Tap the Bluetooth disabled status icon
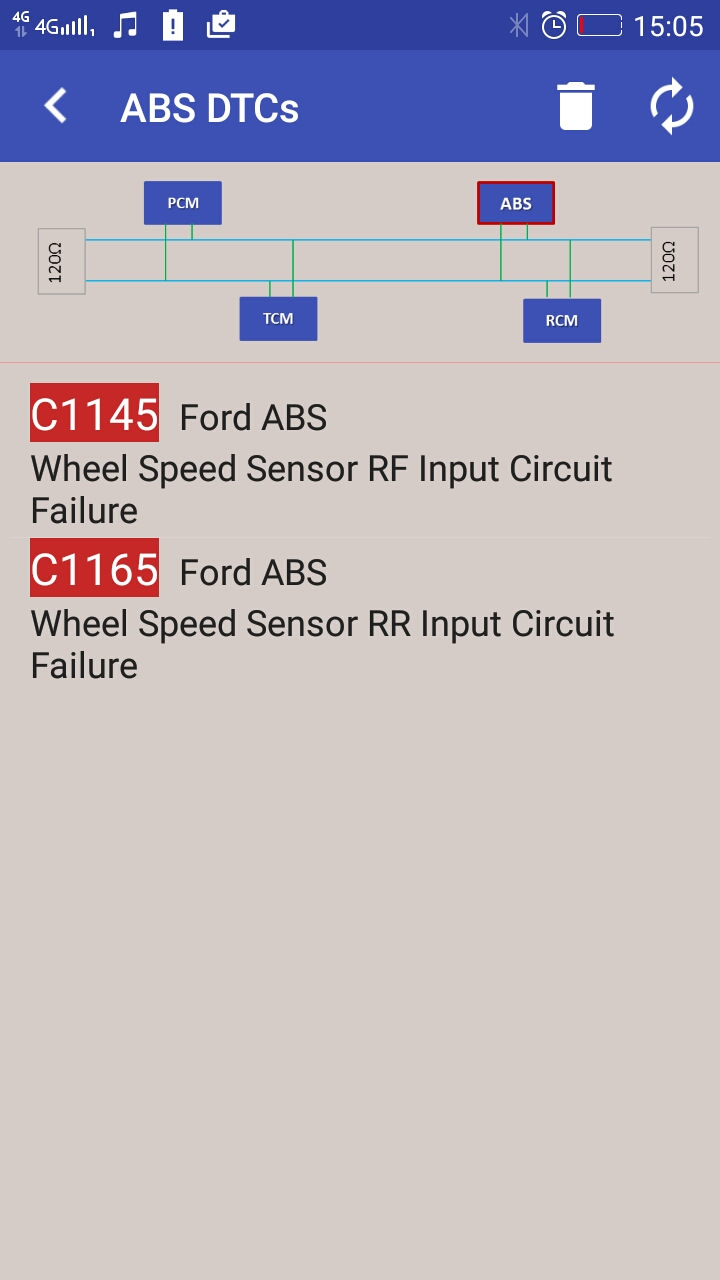This screenshot has height=1280, width=720. (519, 26)
